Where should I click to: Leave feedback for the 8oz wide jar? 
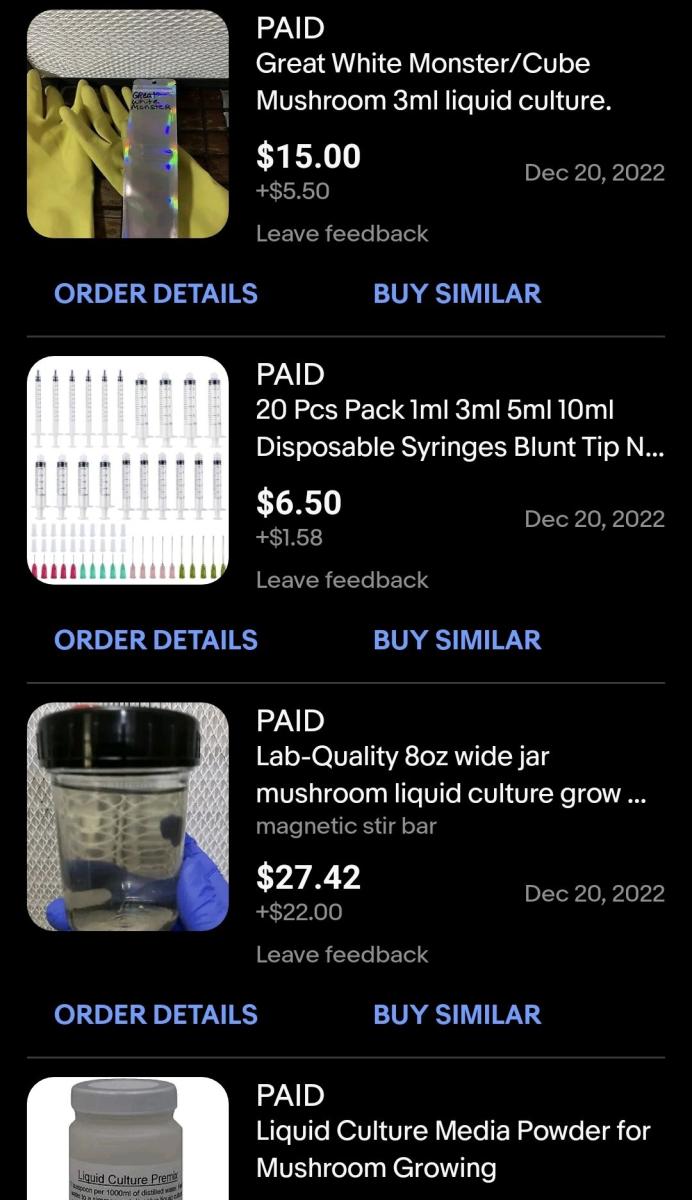tap(342, 954)
